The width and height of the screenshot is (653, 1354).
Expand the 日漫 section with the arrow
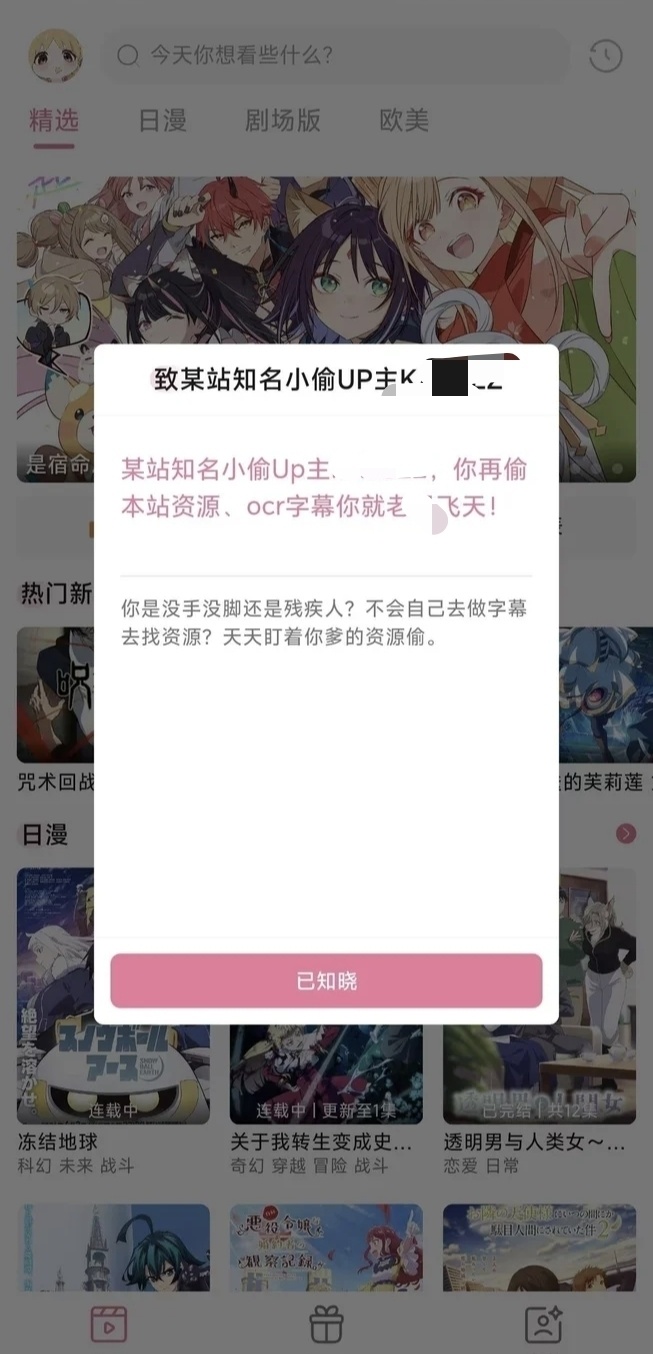(626, 833)
